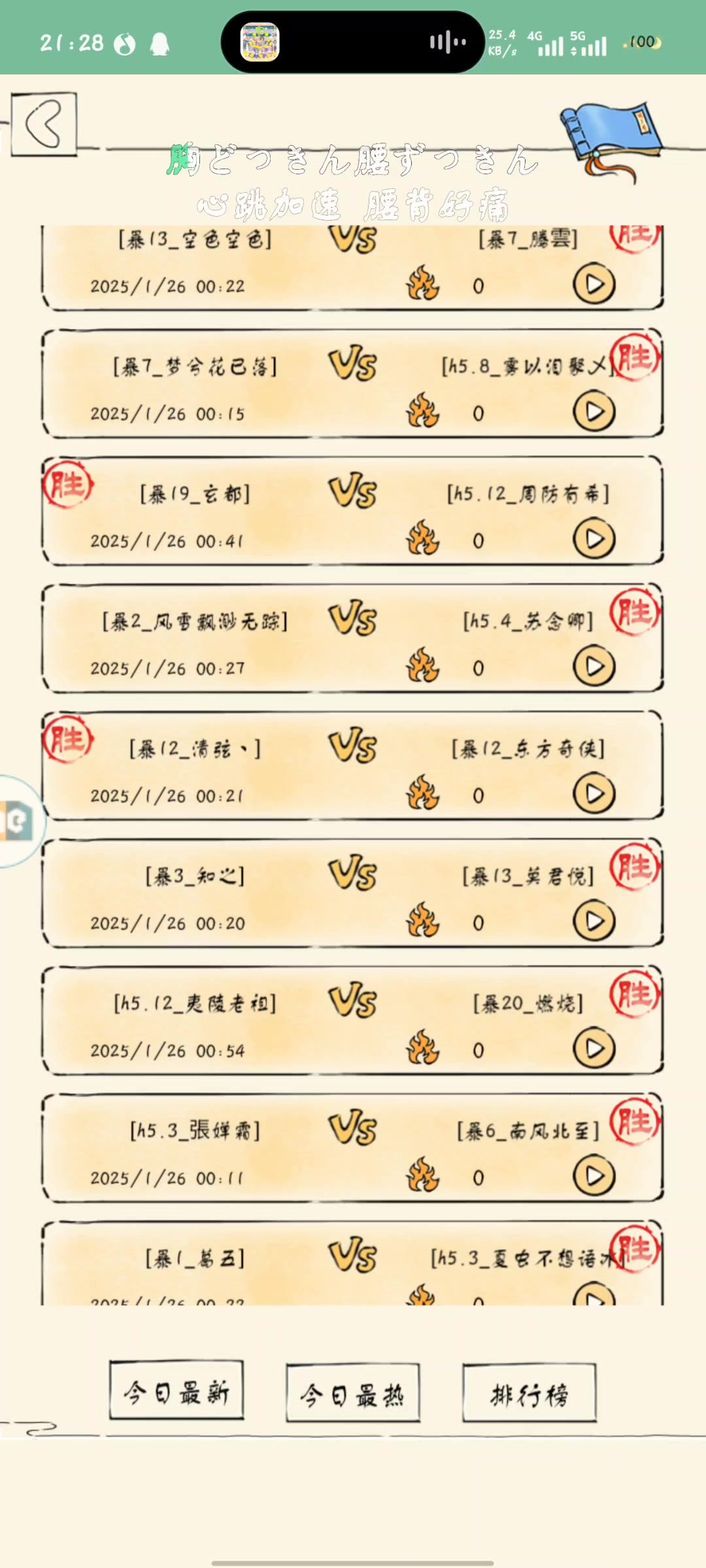Play replay of 暴2_风雪飘渺无踪 match
The height and width of the screenshot is (1568, 706).
coord(594,666)
